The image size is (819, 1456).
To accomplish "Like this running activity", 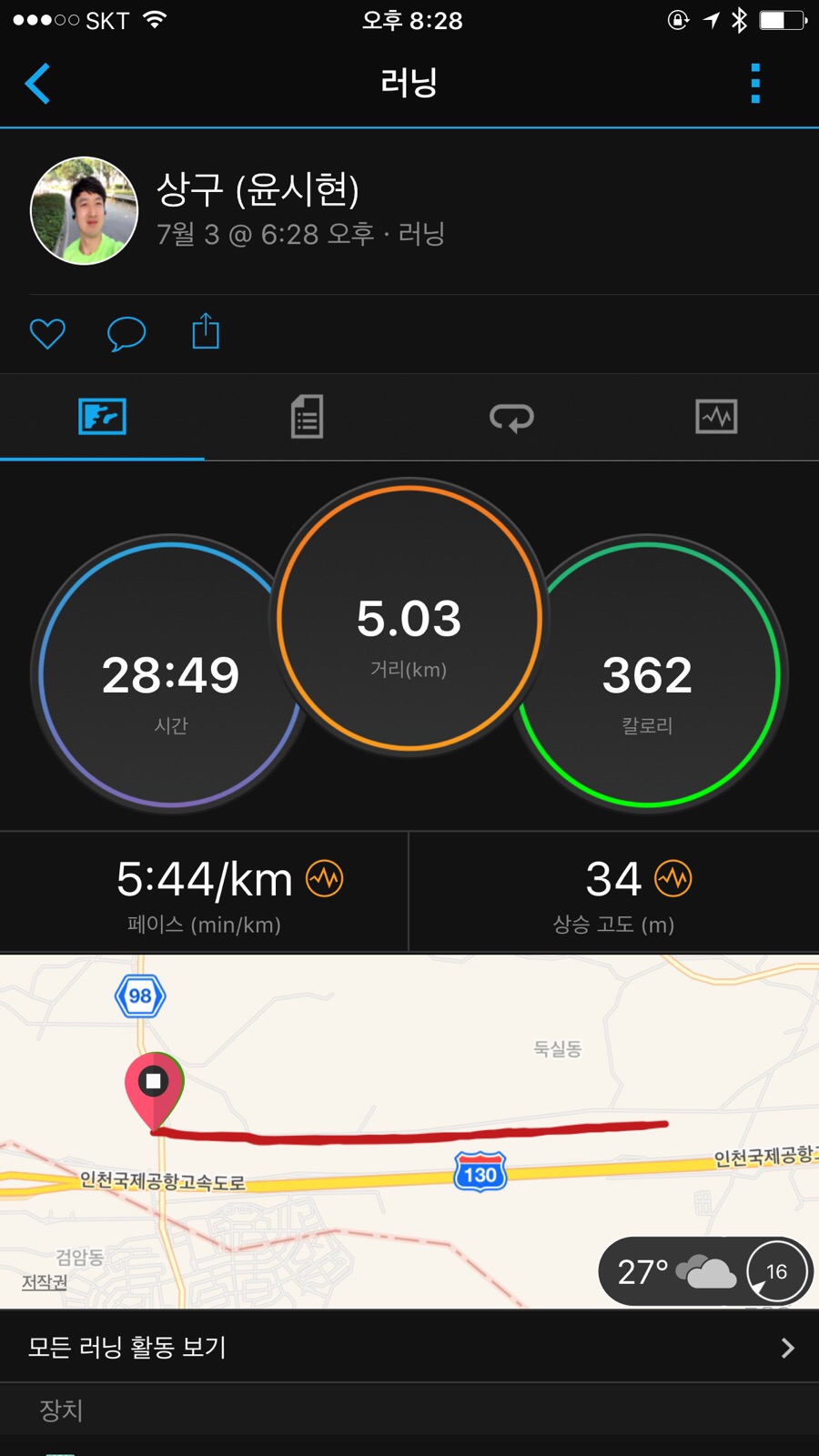I will [47, 333].
